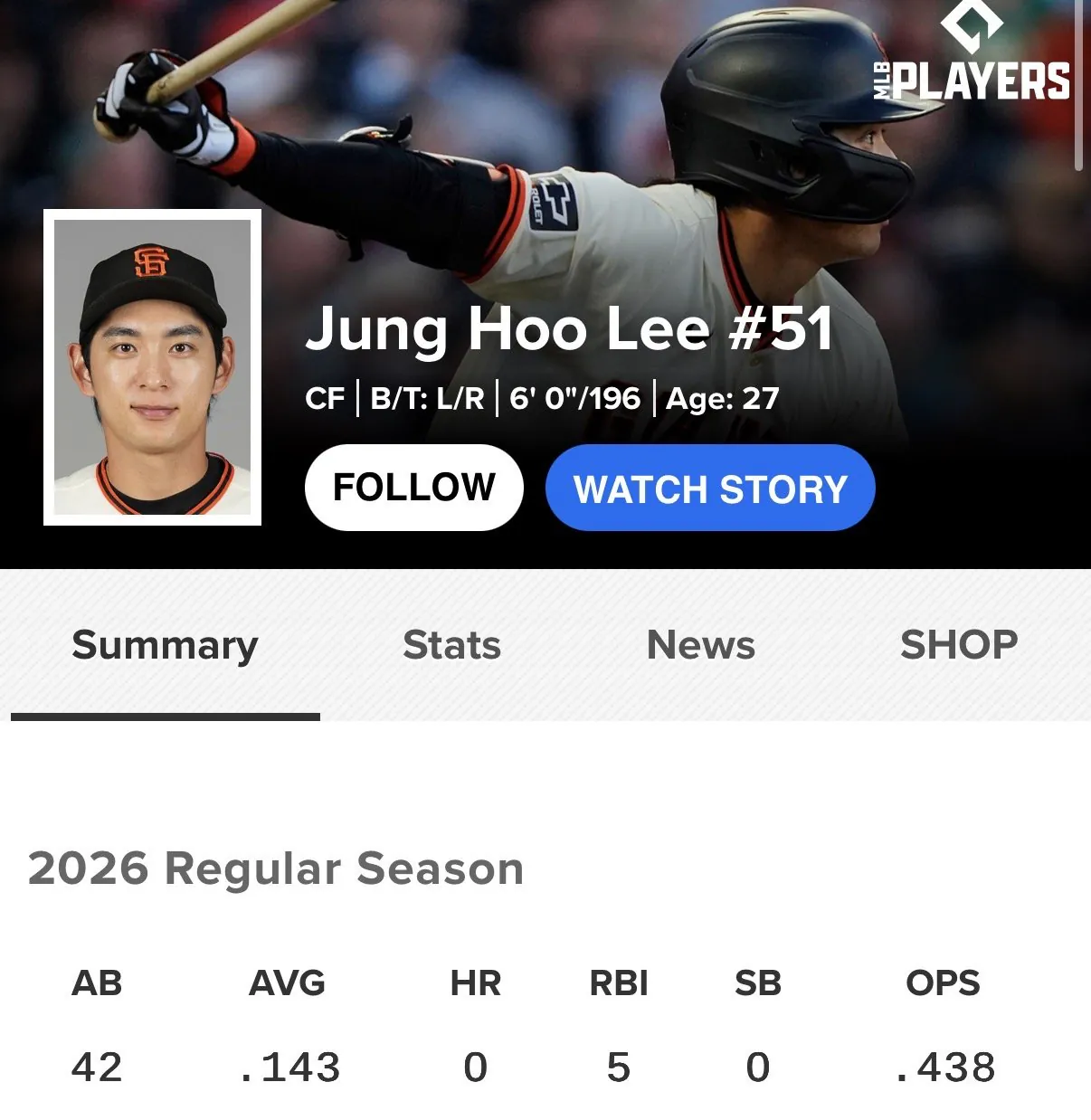
Task: Select the Summary tab
Action: coord(165,646)
